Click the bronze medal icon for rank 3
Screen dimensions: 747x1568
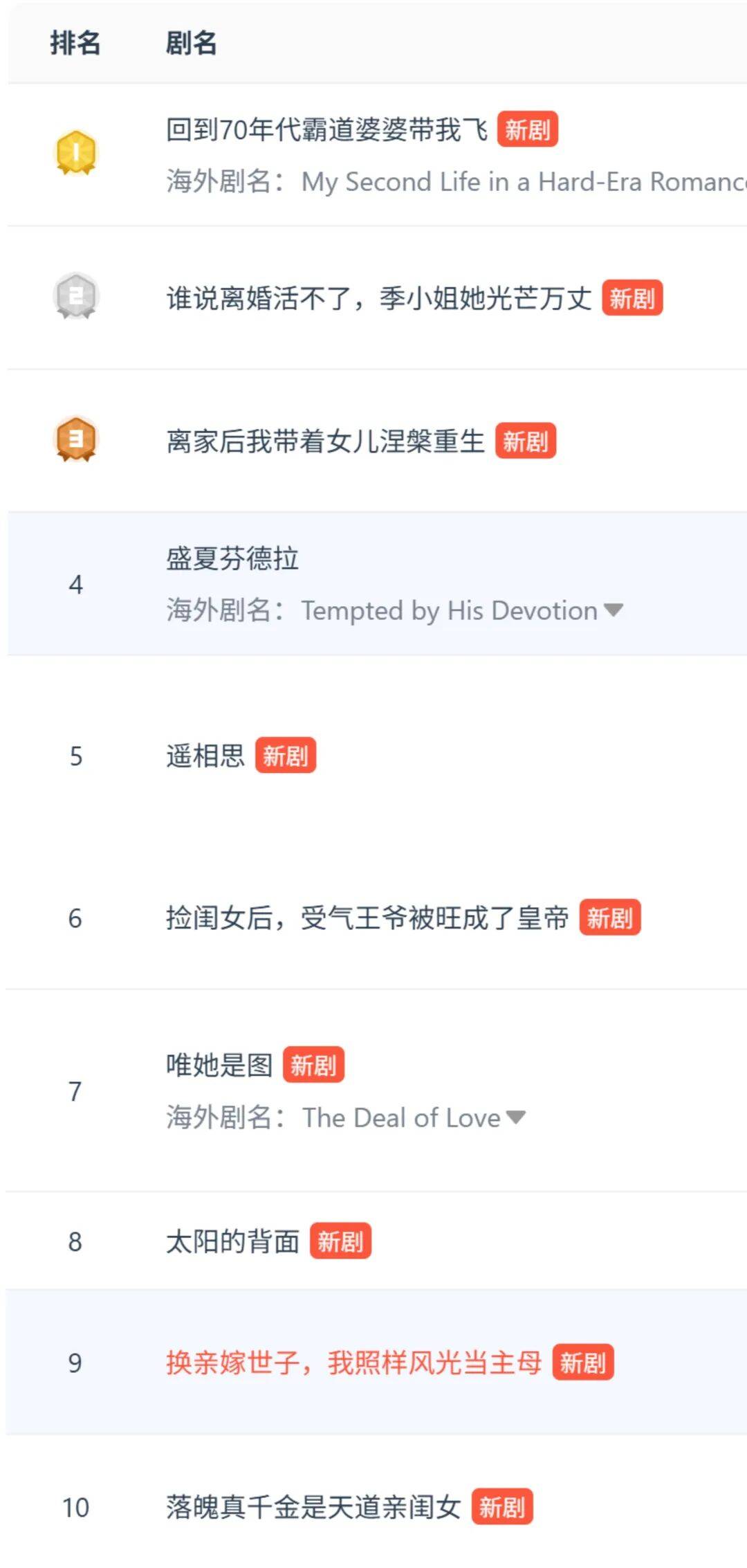pyautogui.click(x=75, y=438)
